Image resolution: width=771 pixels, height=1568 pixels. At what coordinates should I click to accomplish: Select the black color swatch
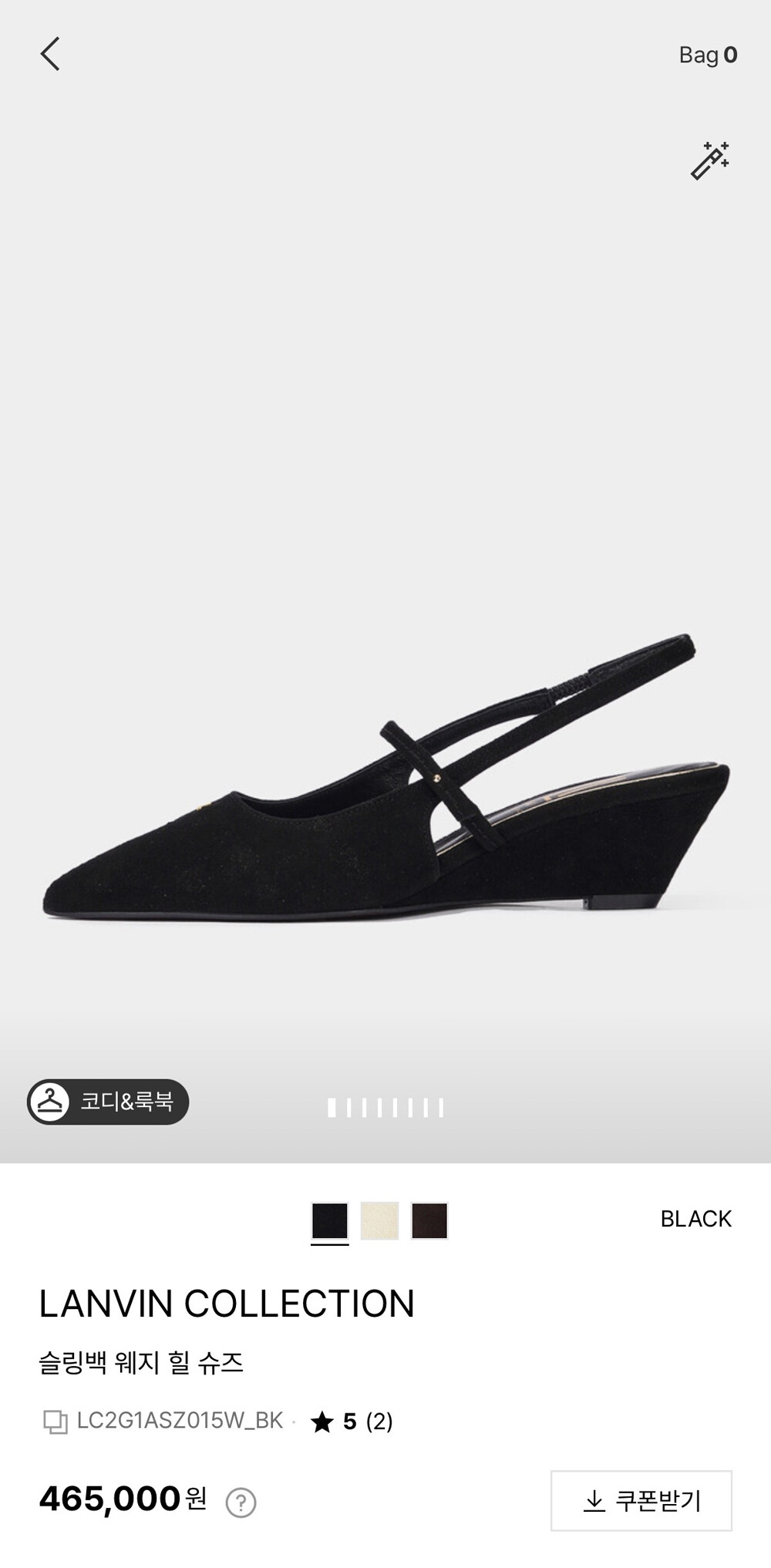click(x=330, y=1221)
